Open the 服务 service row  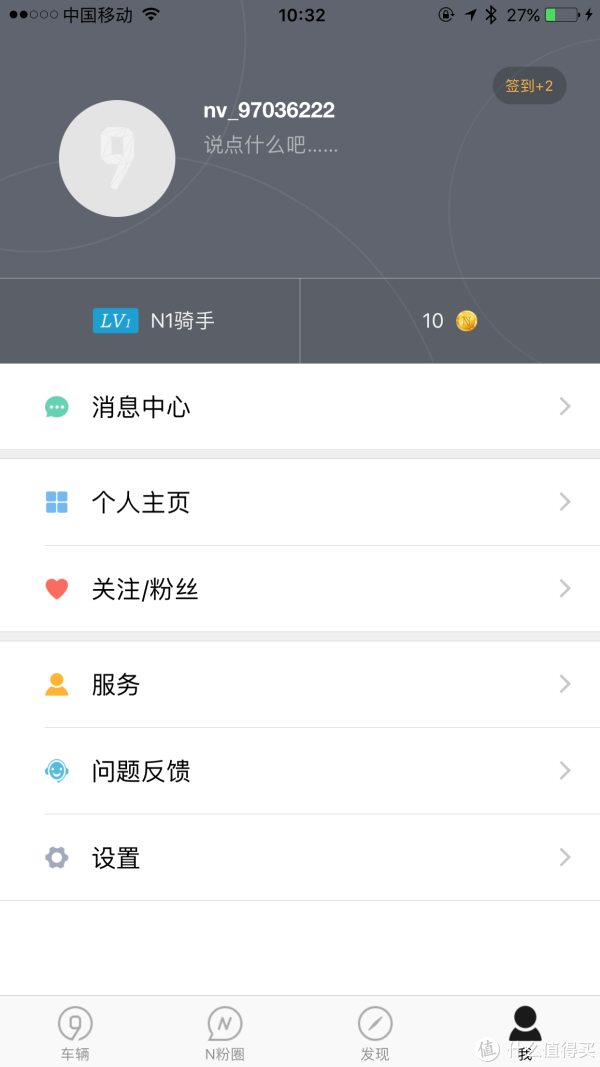tap(300, 684)
